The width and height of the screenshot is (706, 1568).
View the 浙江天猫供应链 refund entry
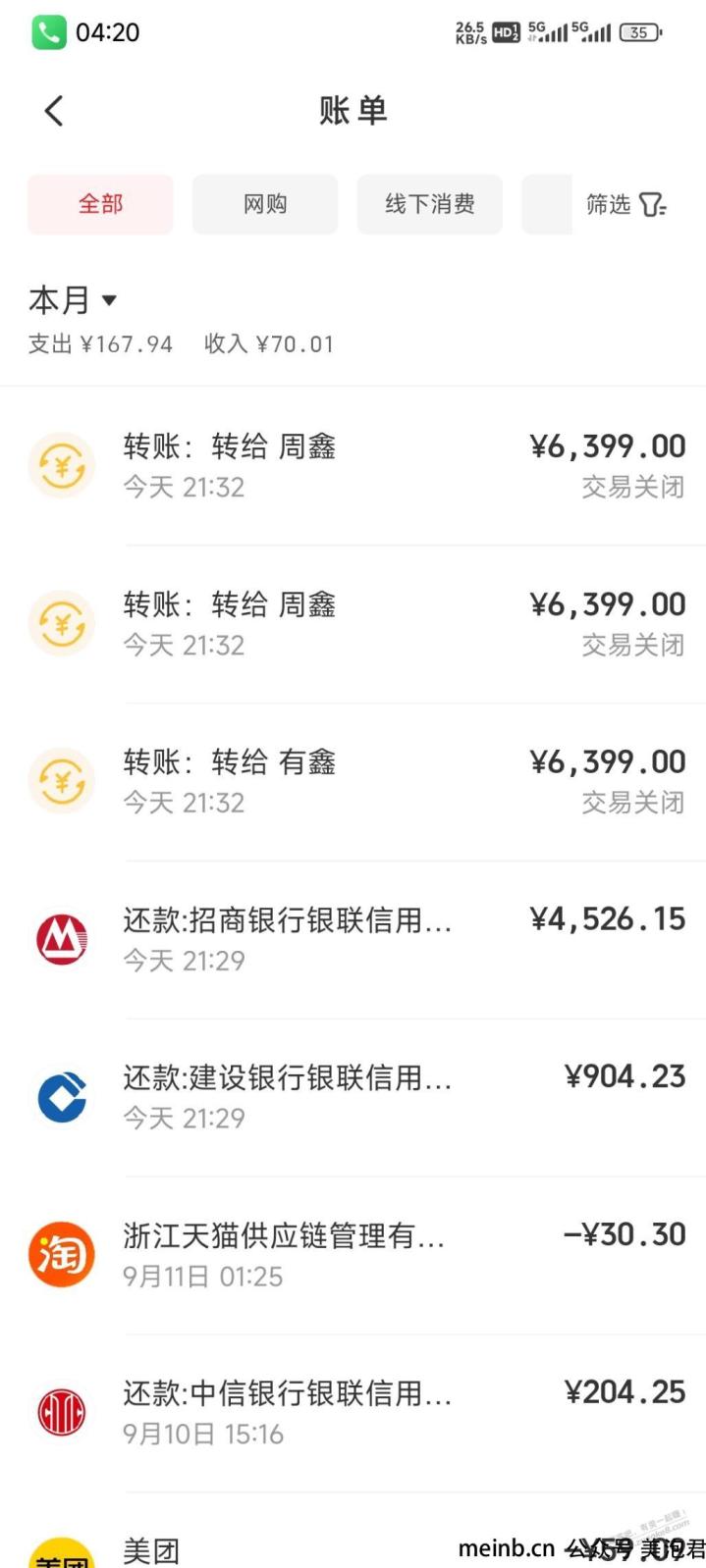coord(353,1255)
